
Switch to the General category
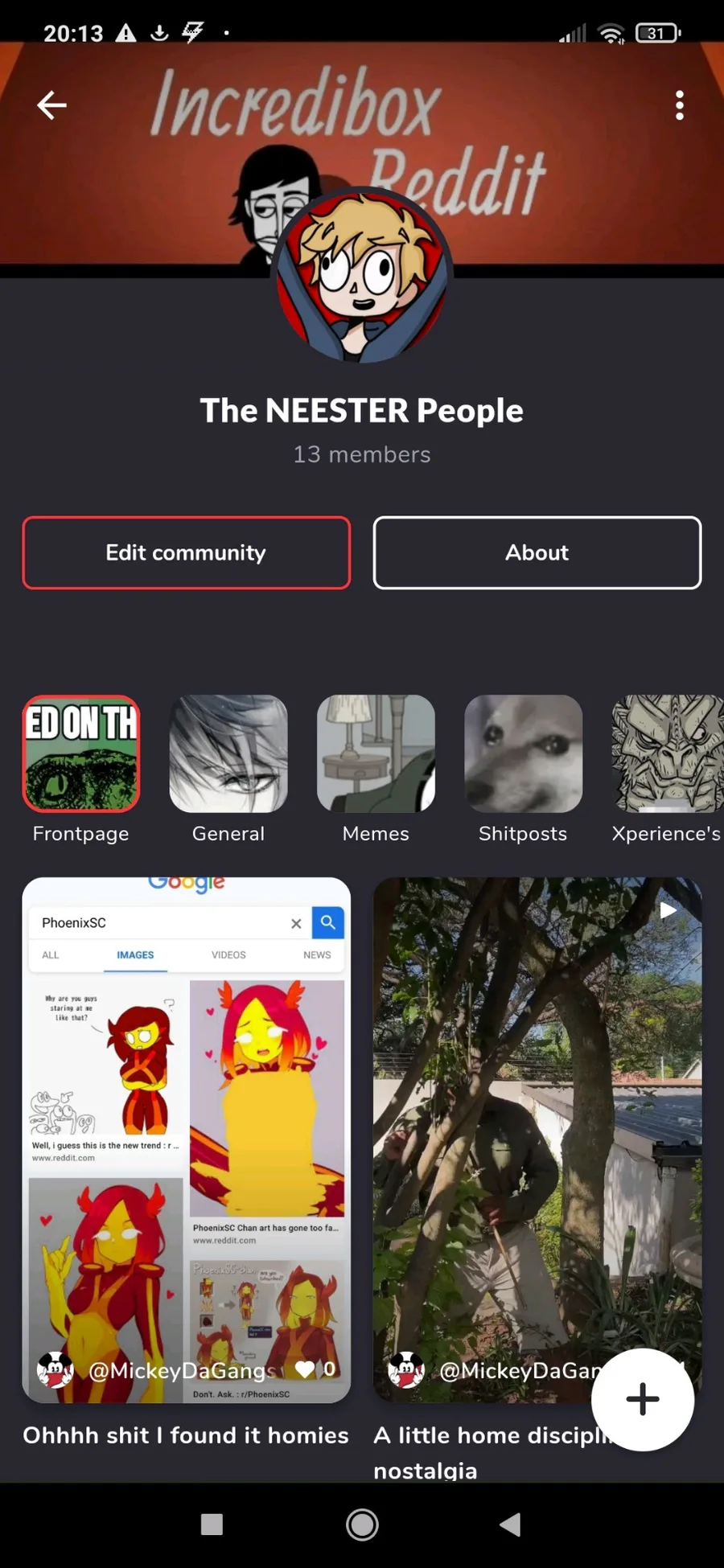pos(228,770)
